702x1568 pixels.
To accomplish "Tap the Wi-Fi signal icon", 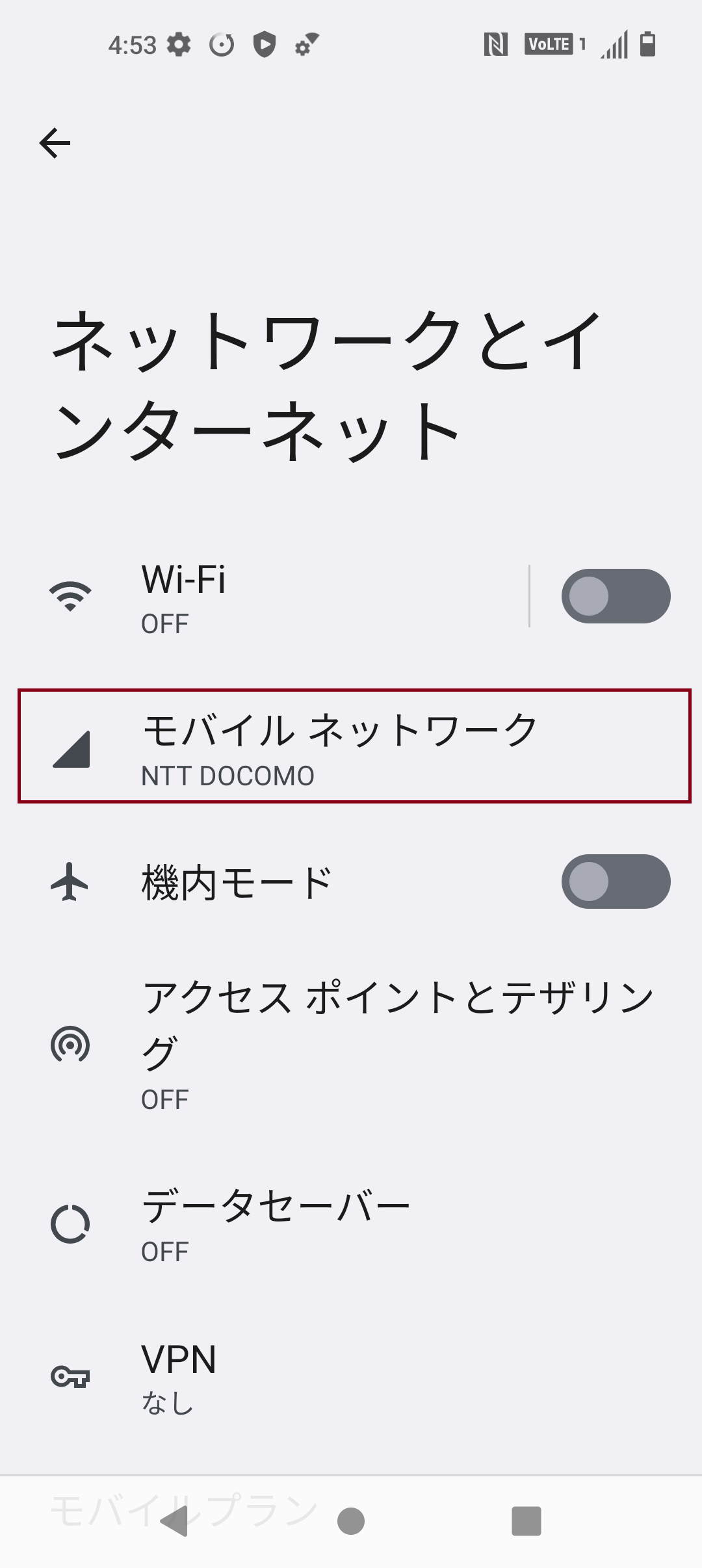I will tap(71, 595).
